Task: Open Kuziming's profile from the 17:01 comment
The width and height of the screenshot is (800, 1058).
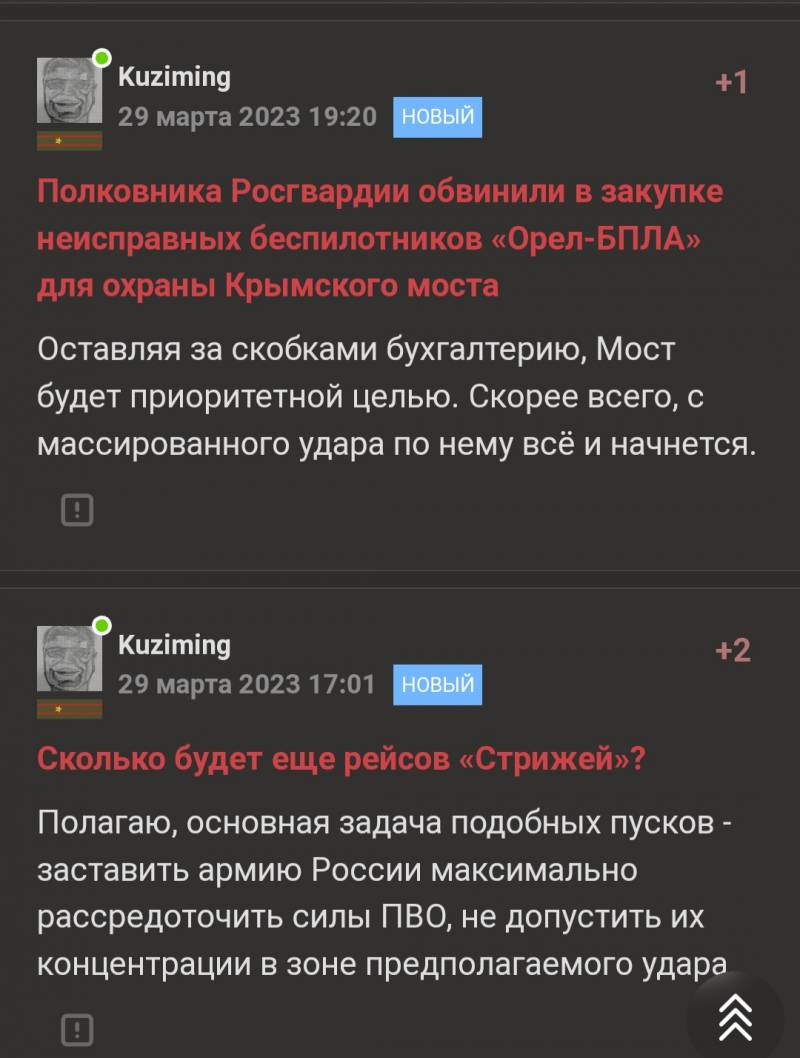Action: click(174, 645)
